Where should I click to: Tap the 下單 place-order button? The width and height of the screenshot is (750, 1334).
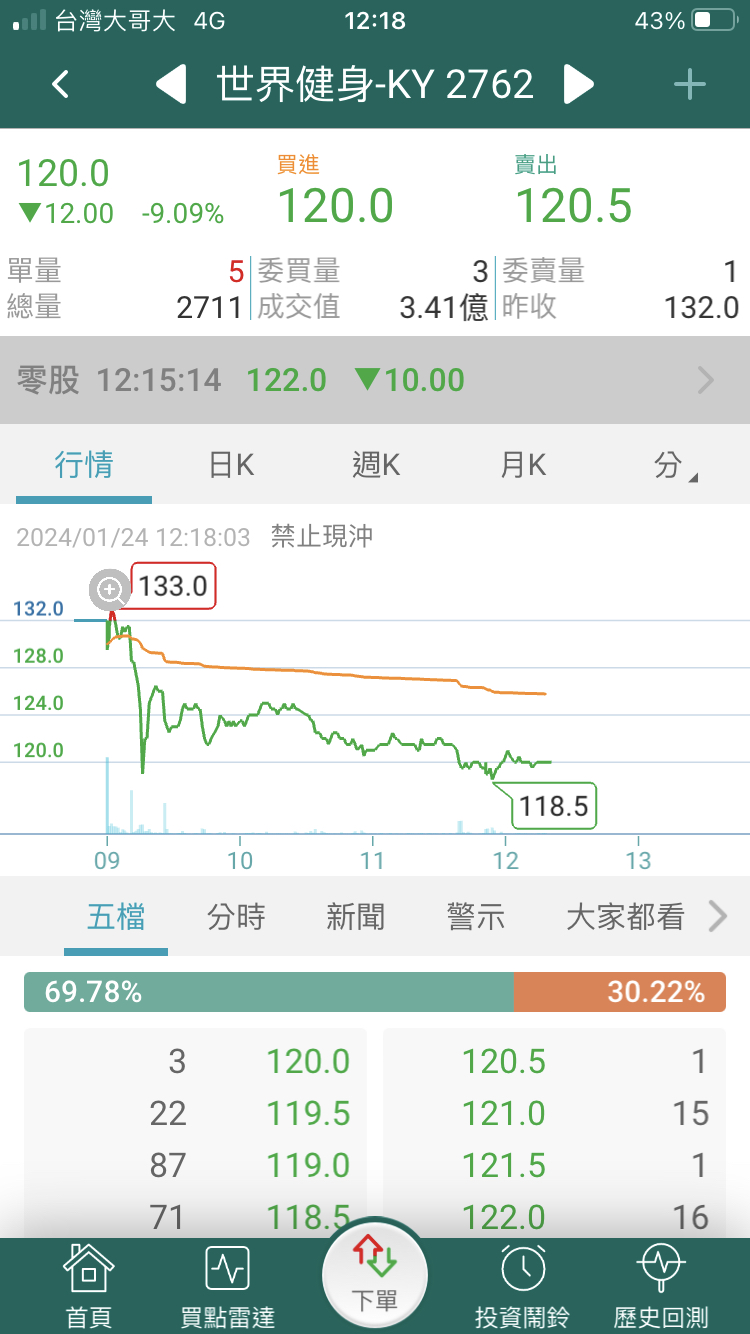pyautogui.click(x=375, y=1274)
